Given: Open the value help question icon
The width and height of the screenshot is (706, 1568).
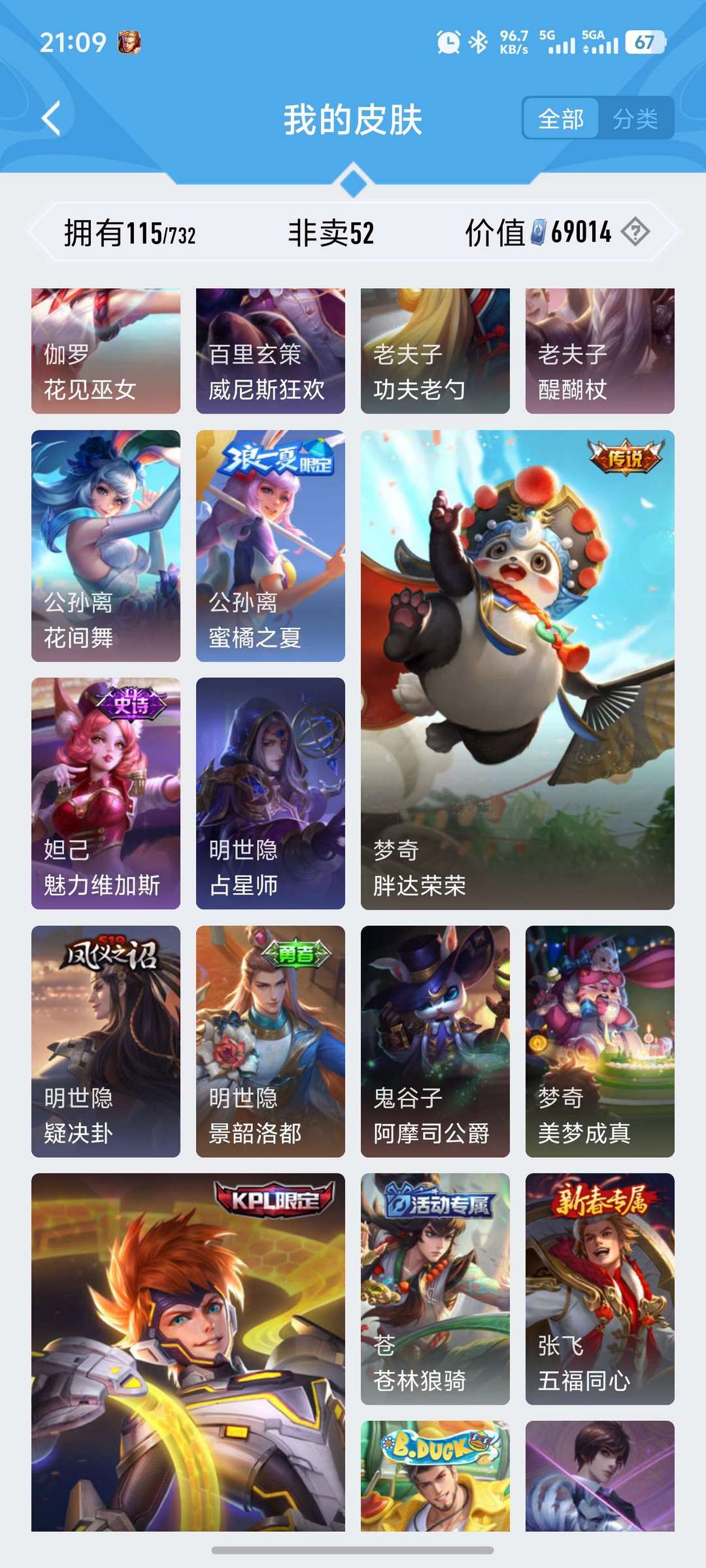Looking at the screenshot, I should [635, 232].
